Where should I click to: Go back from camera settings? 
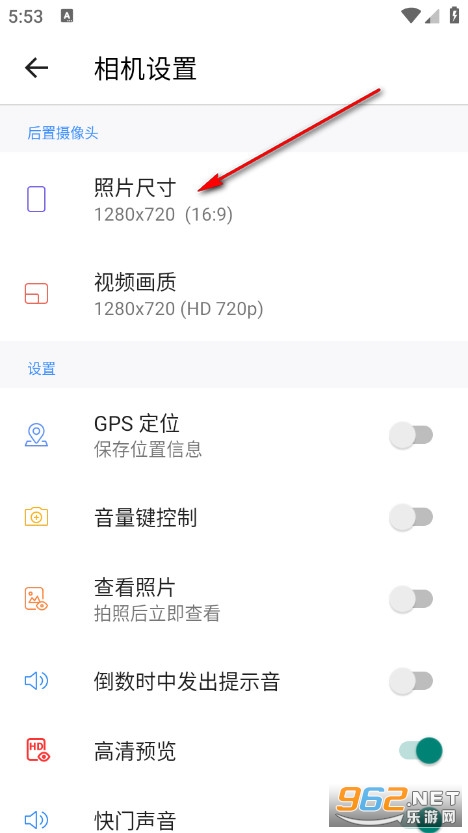37,68
